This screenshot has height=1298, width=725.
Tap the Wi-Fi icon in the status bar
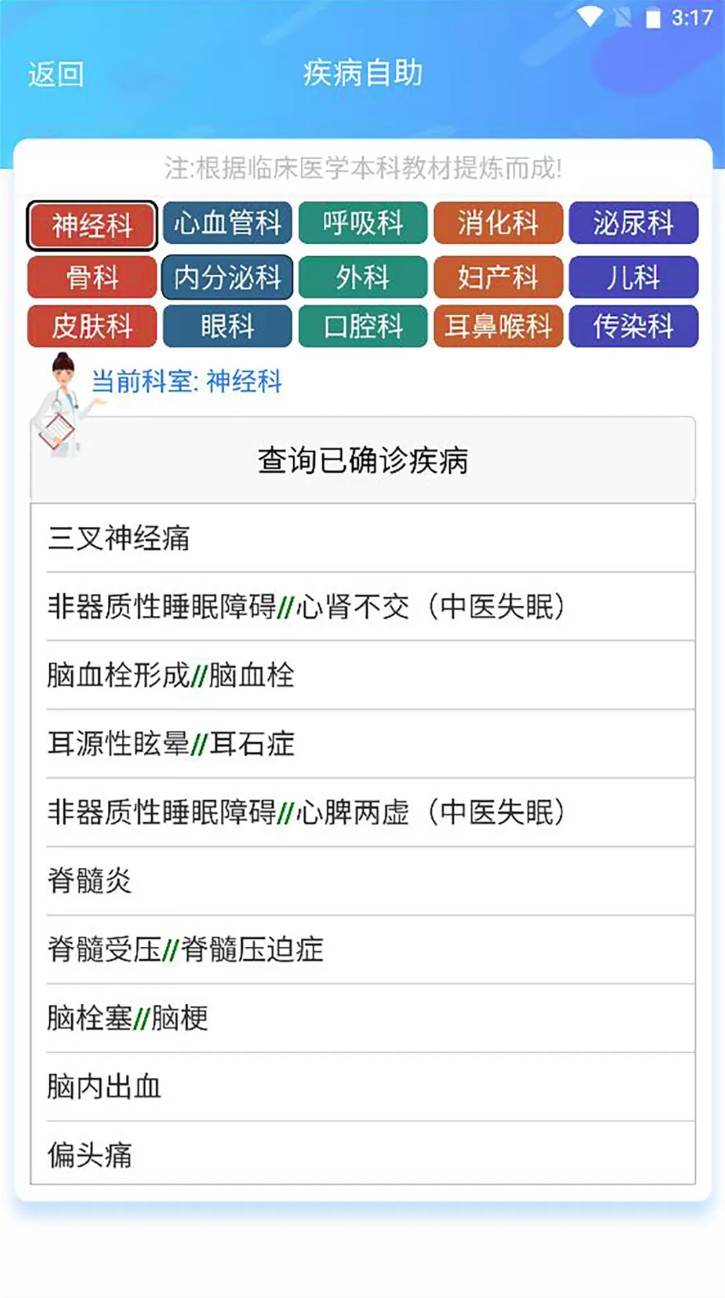pos(589,15)
